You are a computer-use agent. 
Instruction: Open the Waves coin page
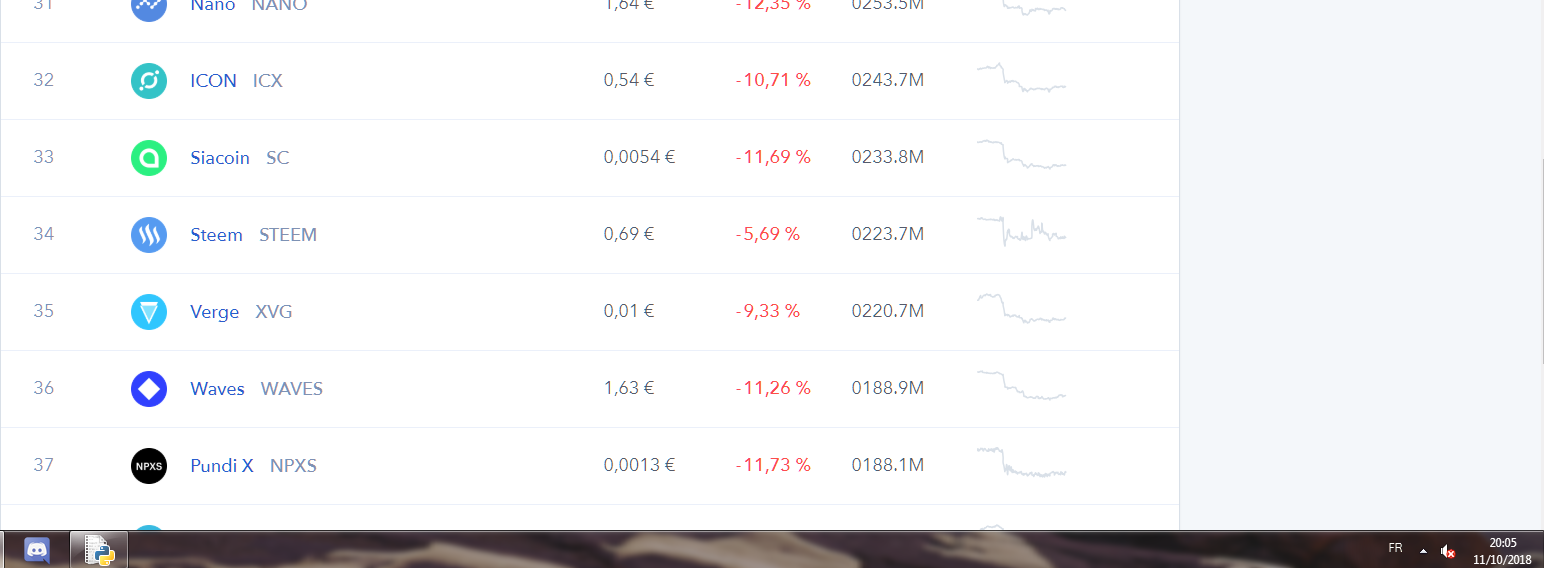click(217, 389)
